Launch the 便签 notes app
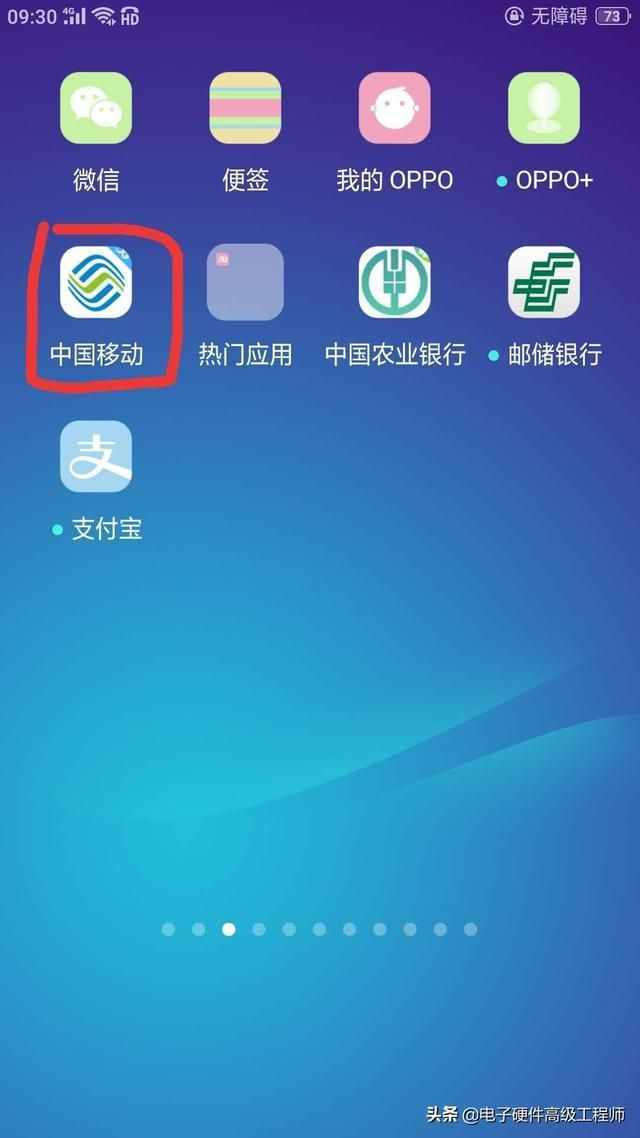Screen dimensions: 640x1138 (245, 108)
